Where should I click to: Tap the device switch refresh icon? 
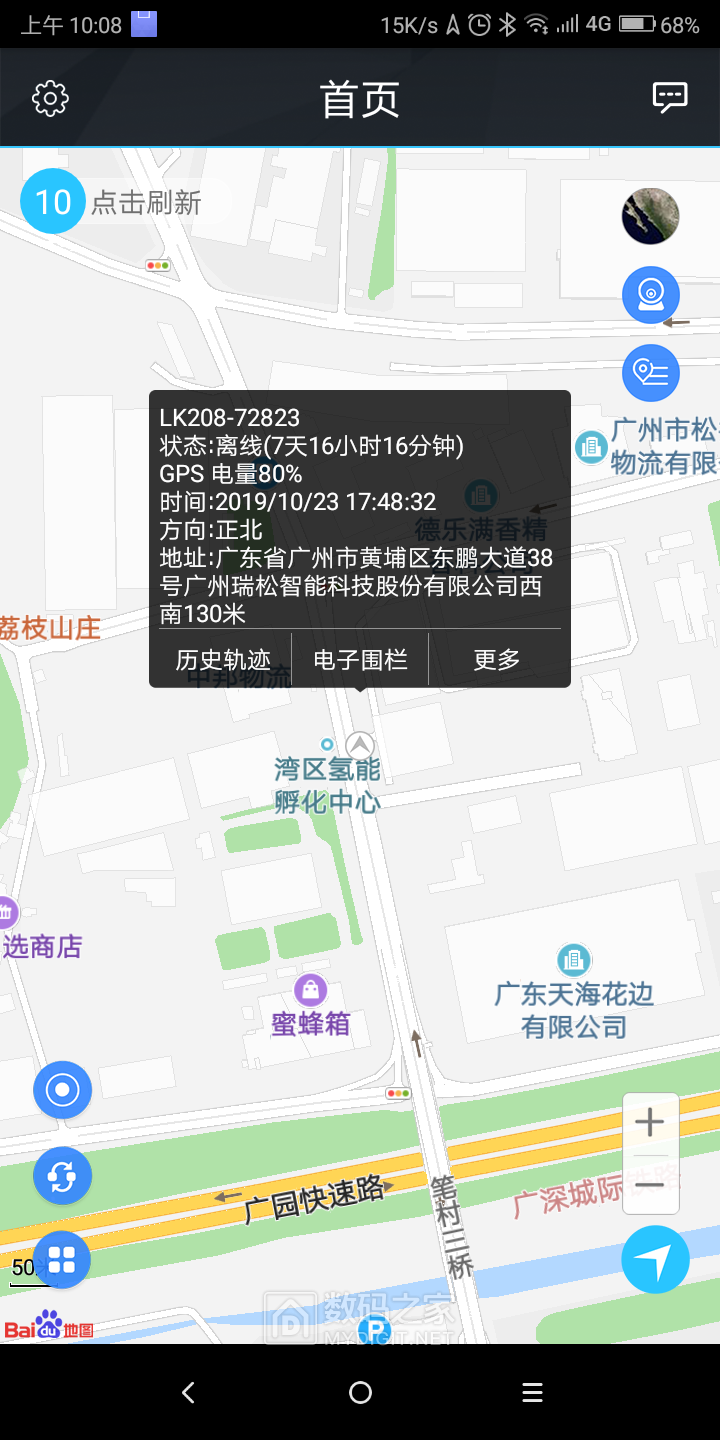(x=62, y=1176)
